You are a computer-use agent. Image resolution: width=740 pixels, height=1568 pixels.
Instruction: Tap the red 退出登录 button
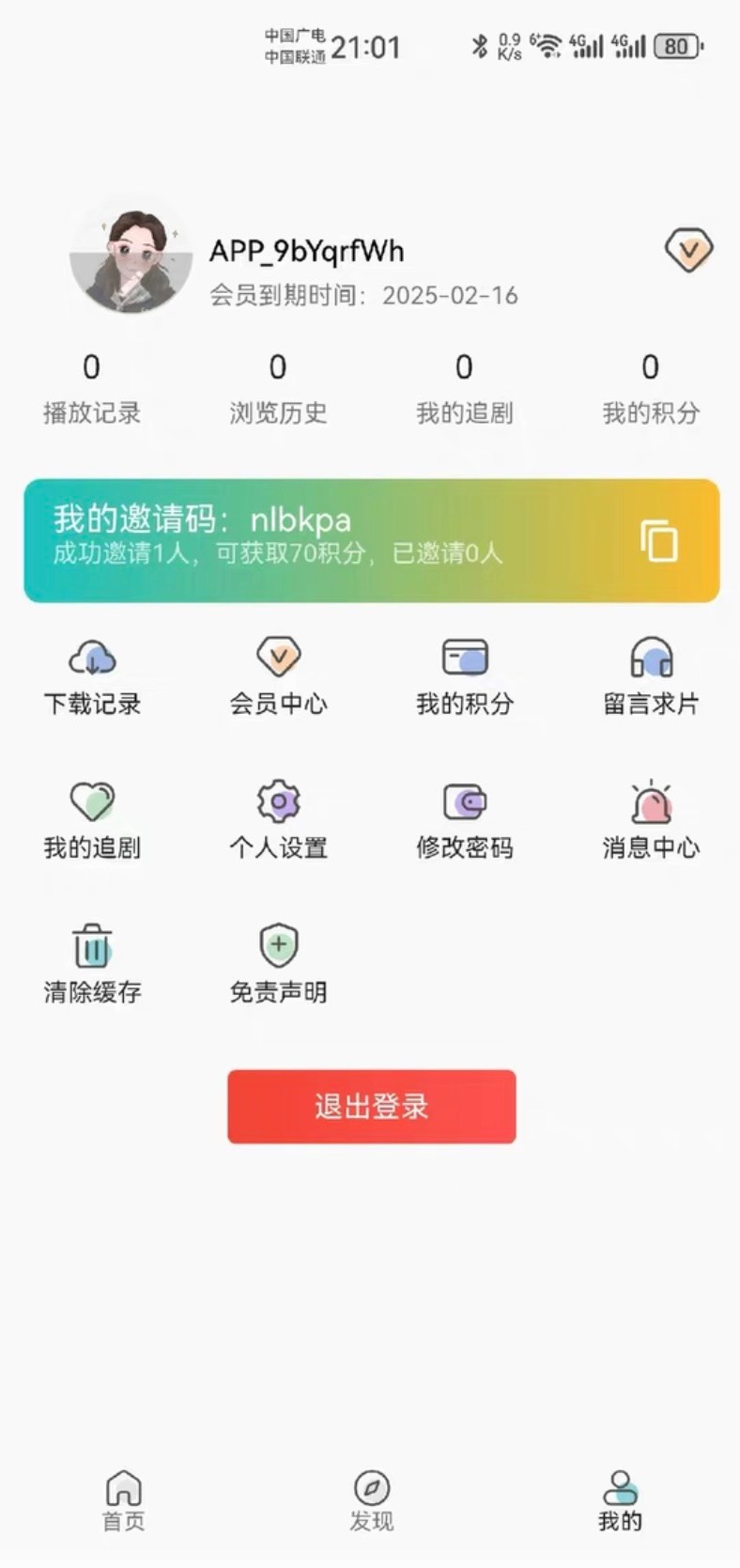[x=371, y=1107]
